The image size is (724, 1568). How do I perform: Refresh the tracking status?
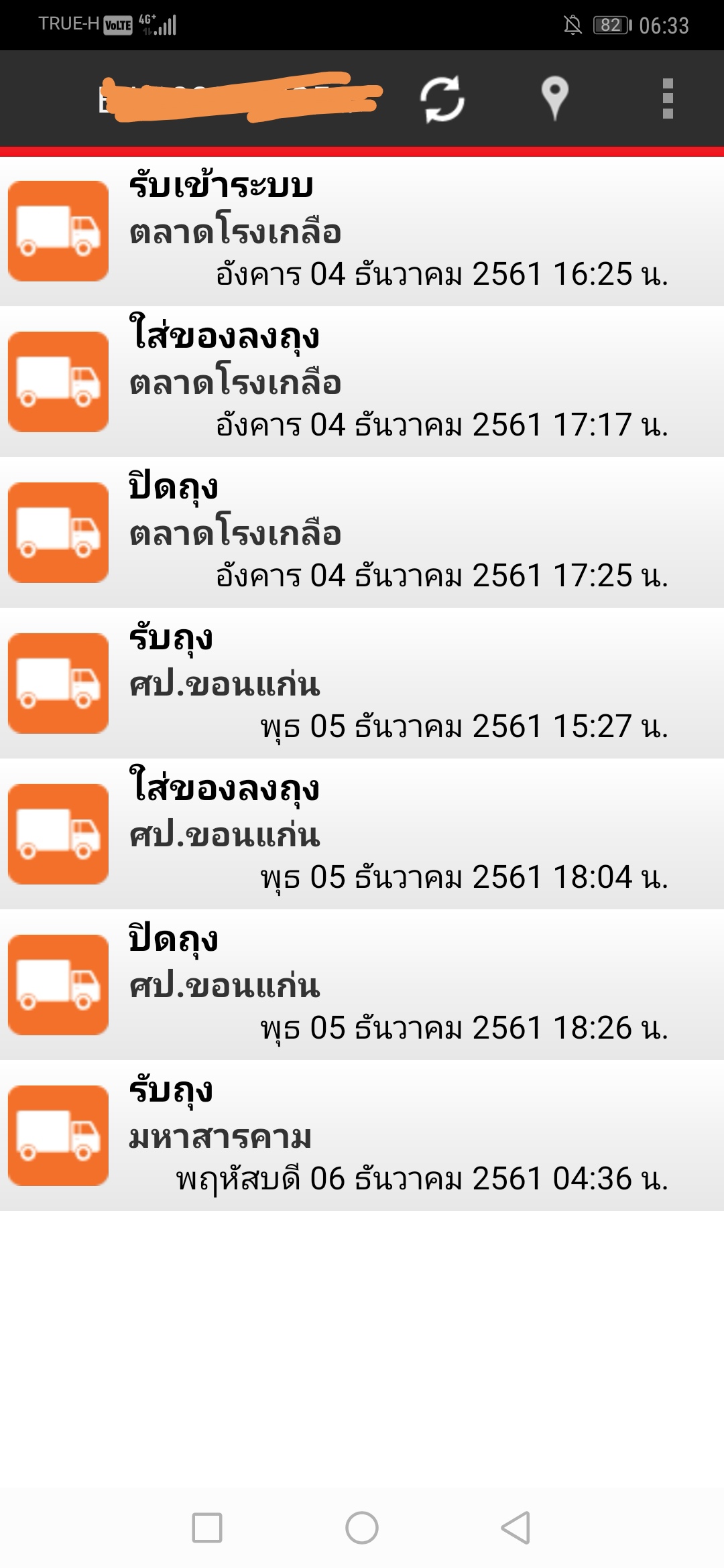coord(442,99)
